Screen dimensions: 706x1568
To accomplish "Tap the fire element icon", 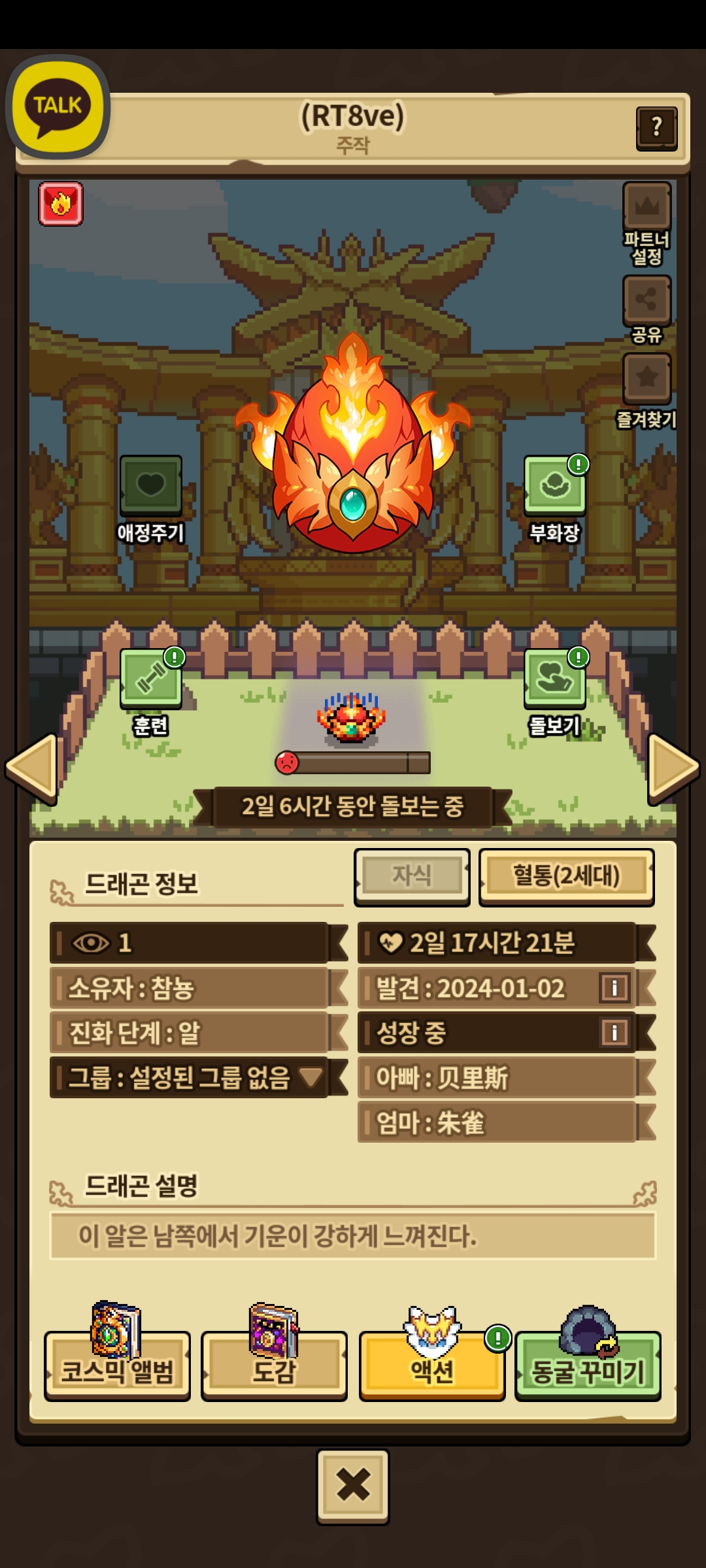I will 61,204.
